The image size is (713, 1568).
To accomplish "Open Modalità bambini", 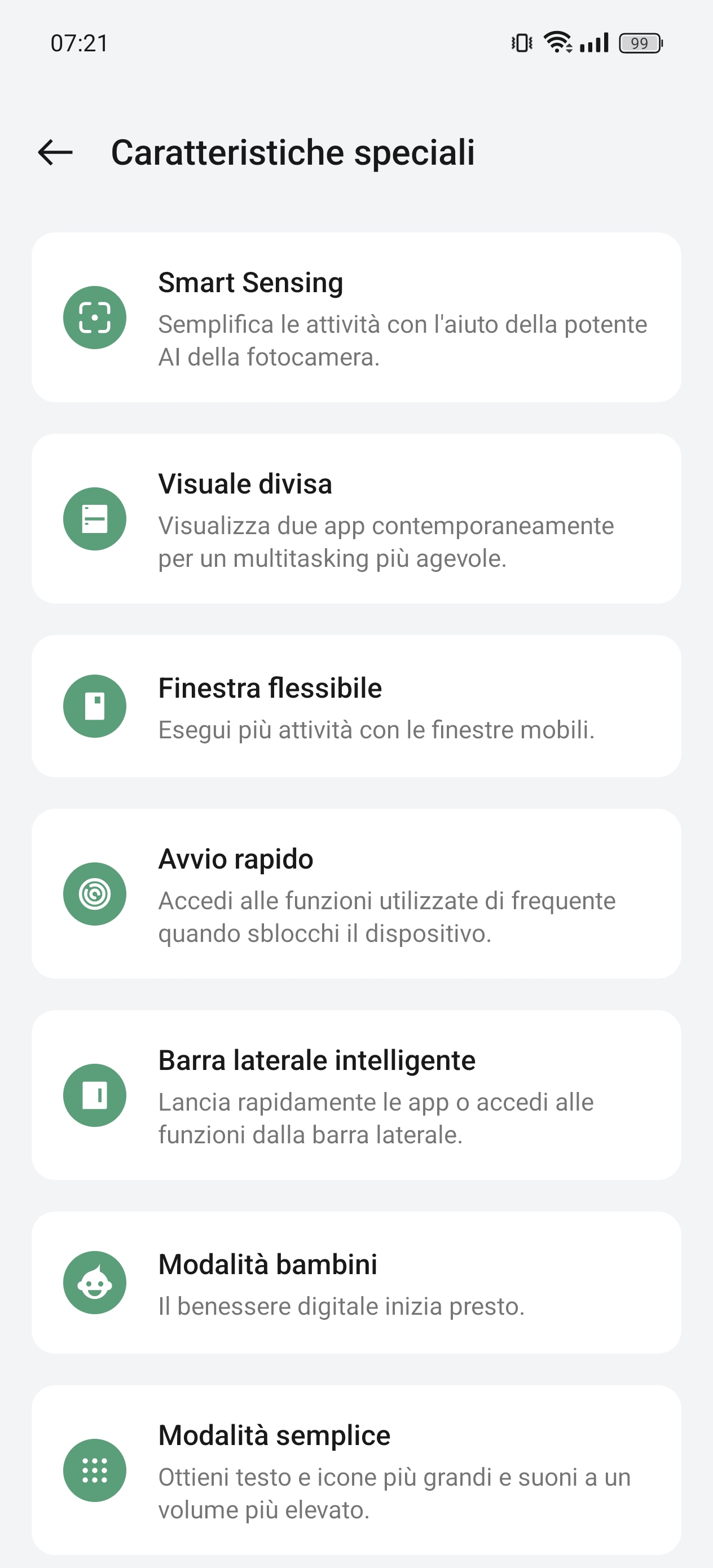I will (356, 1283).
